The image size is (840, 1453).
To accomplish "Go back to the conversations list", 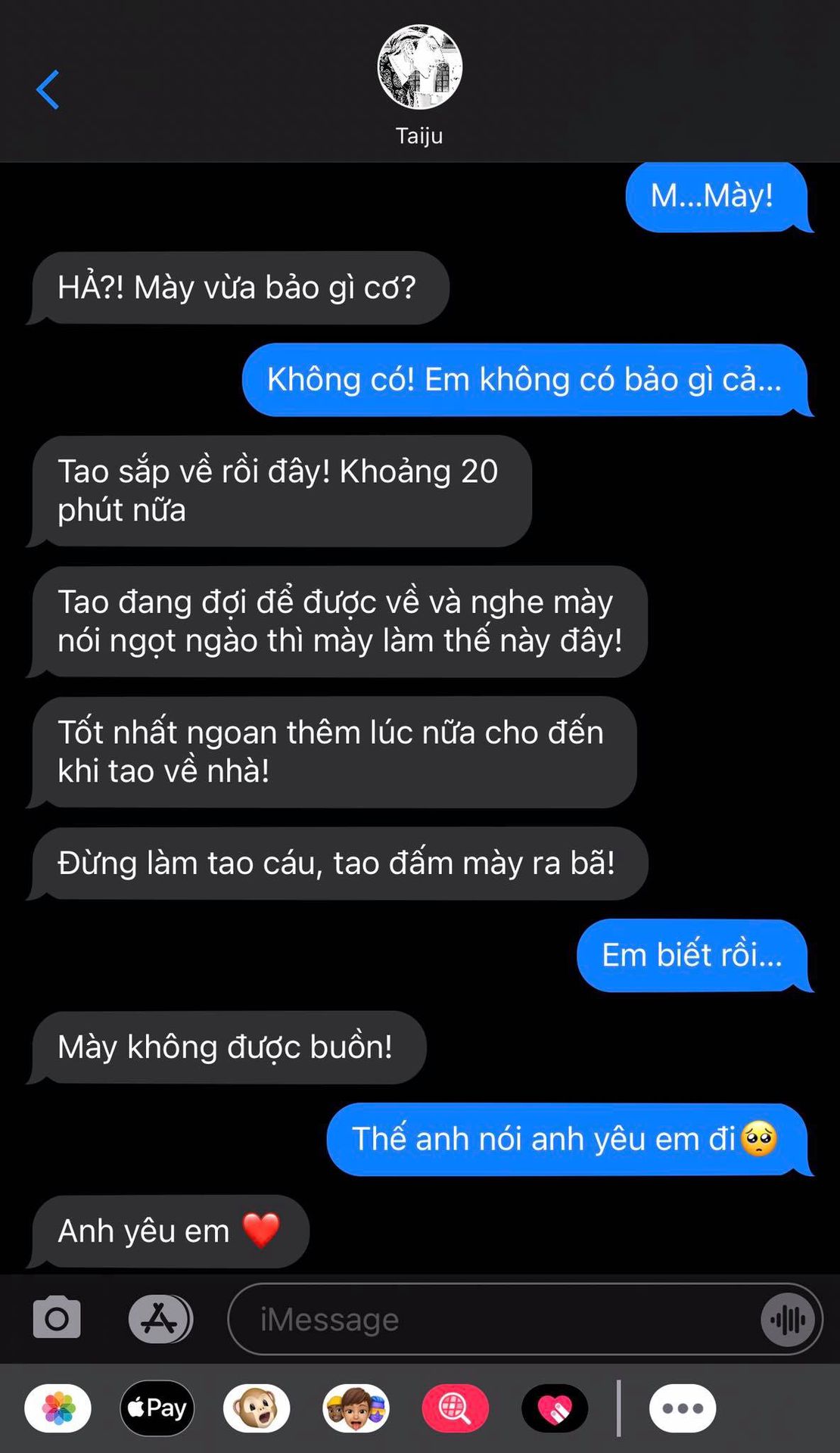I will tap(48, 89).
